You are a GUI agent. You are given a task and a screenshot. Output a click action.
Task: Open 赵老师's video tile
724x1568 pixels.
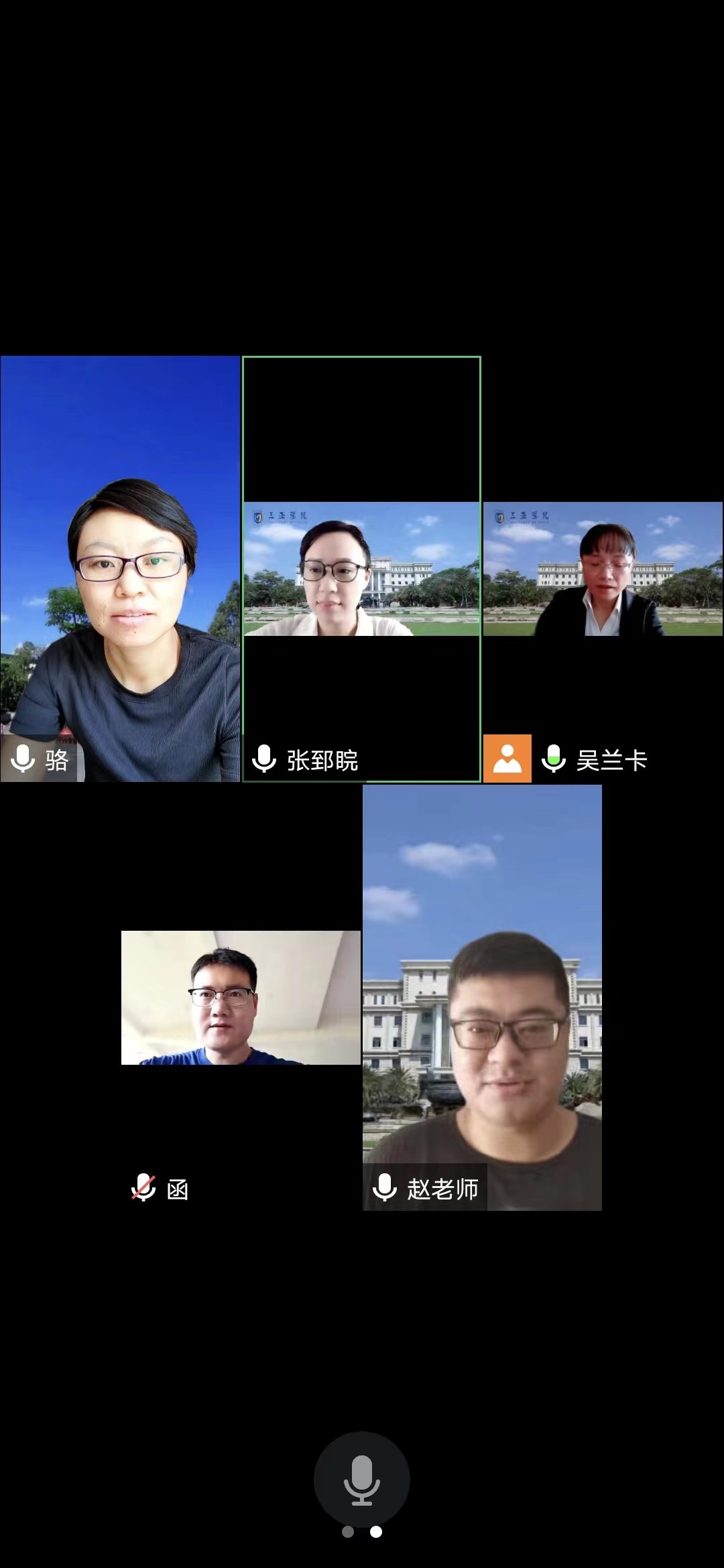[x=482, y=997]
